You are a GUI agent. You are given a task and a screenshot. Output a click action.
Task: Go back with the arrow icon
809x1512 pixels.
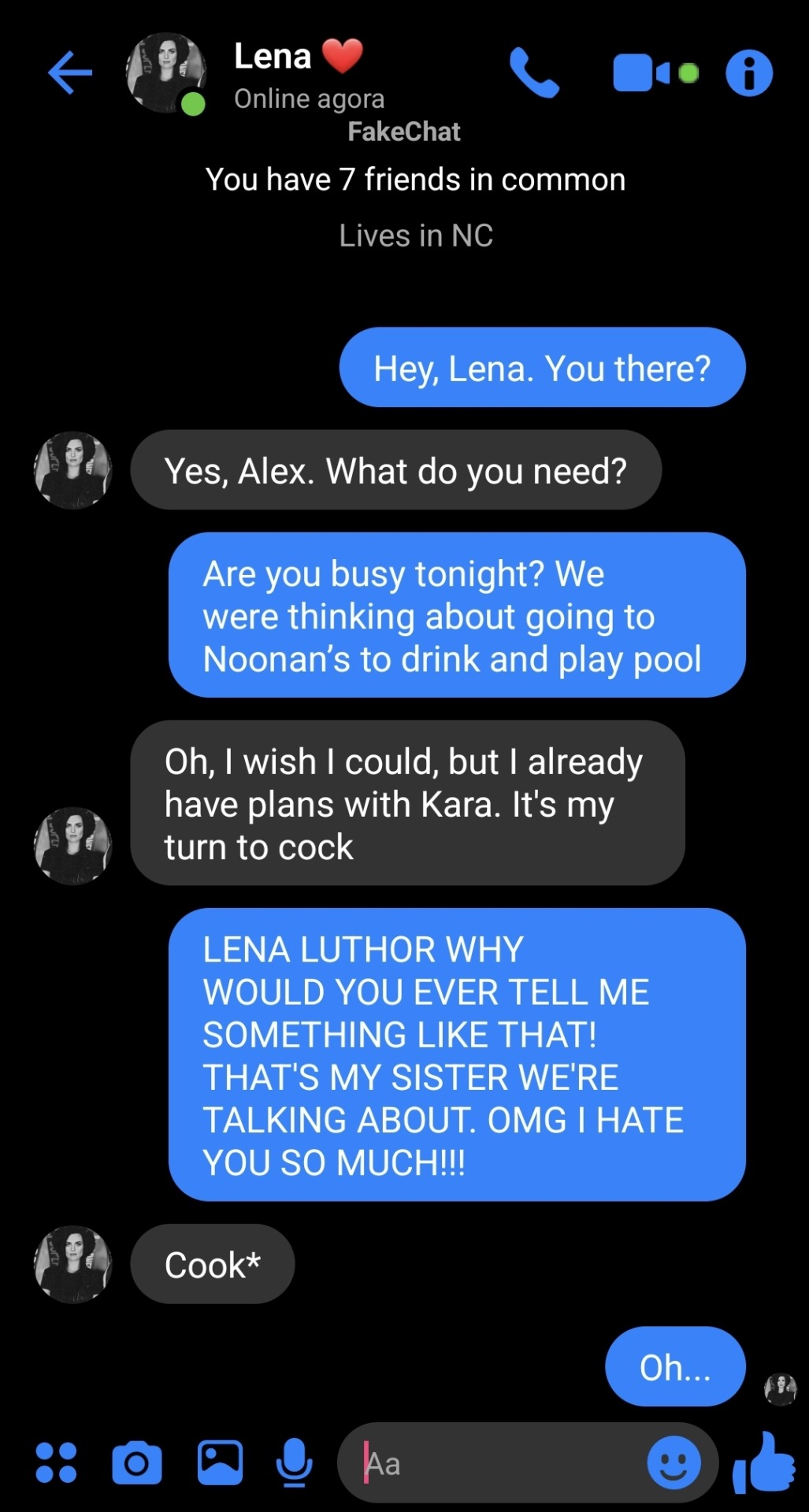coord(70,73)
